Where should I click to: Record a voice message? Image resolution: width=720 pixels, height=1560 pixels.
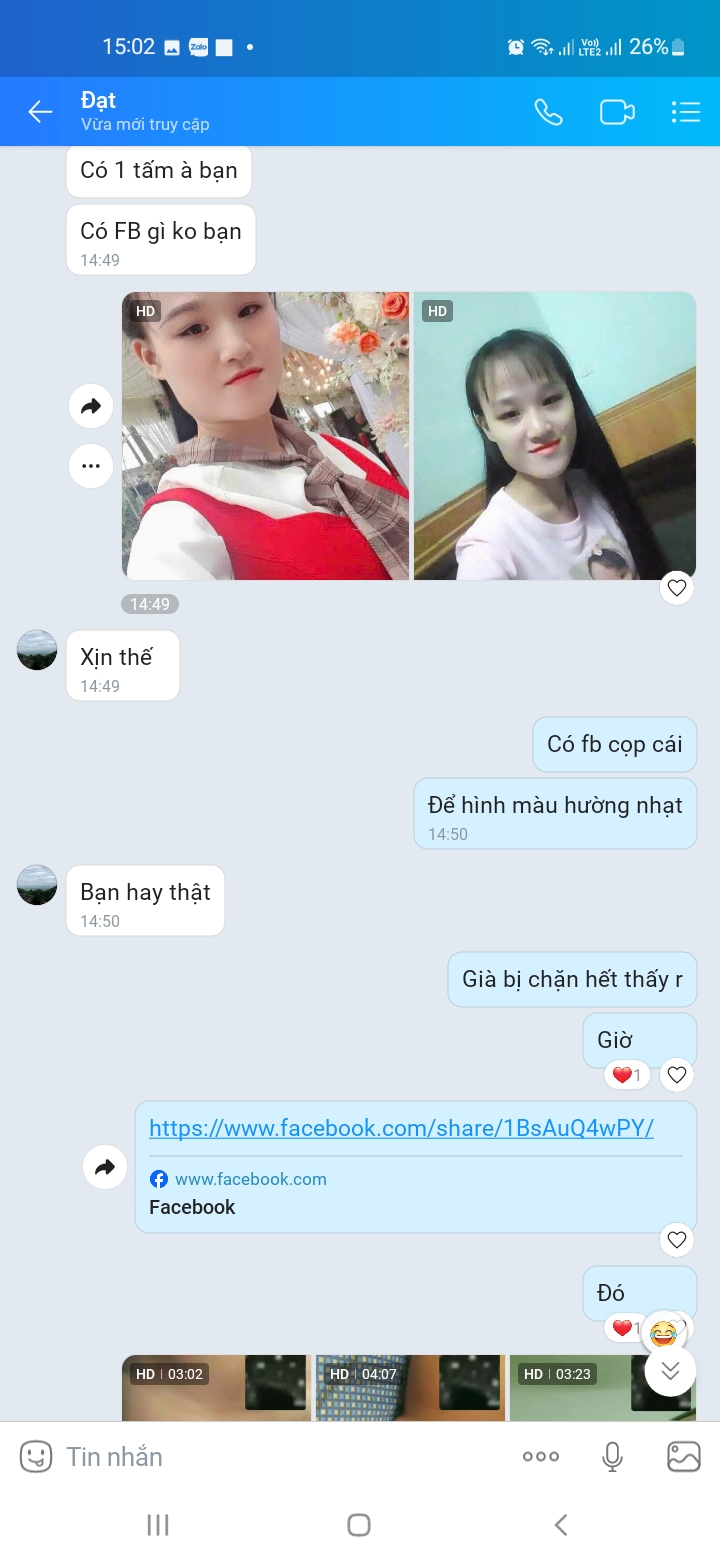point(613,1456)
